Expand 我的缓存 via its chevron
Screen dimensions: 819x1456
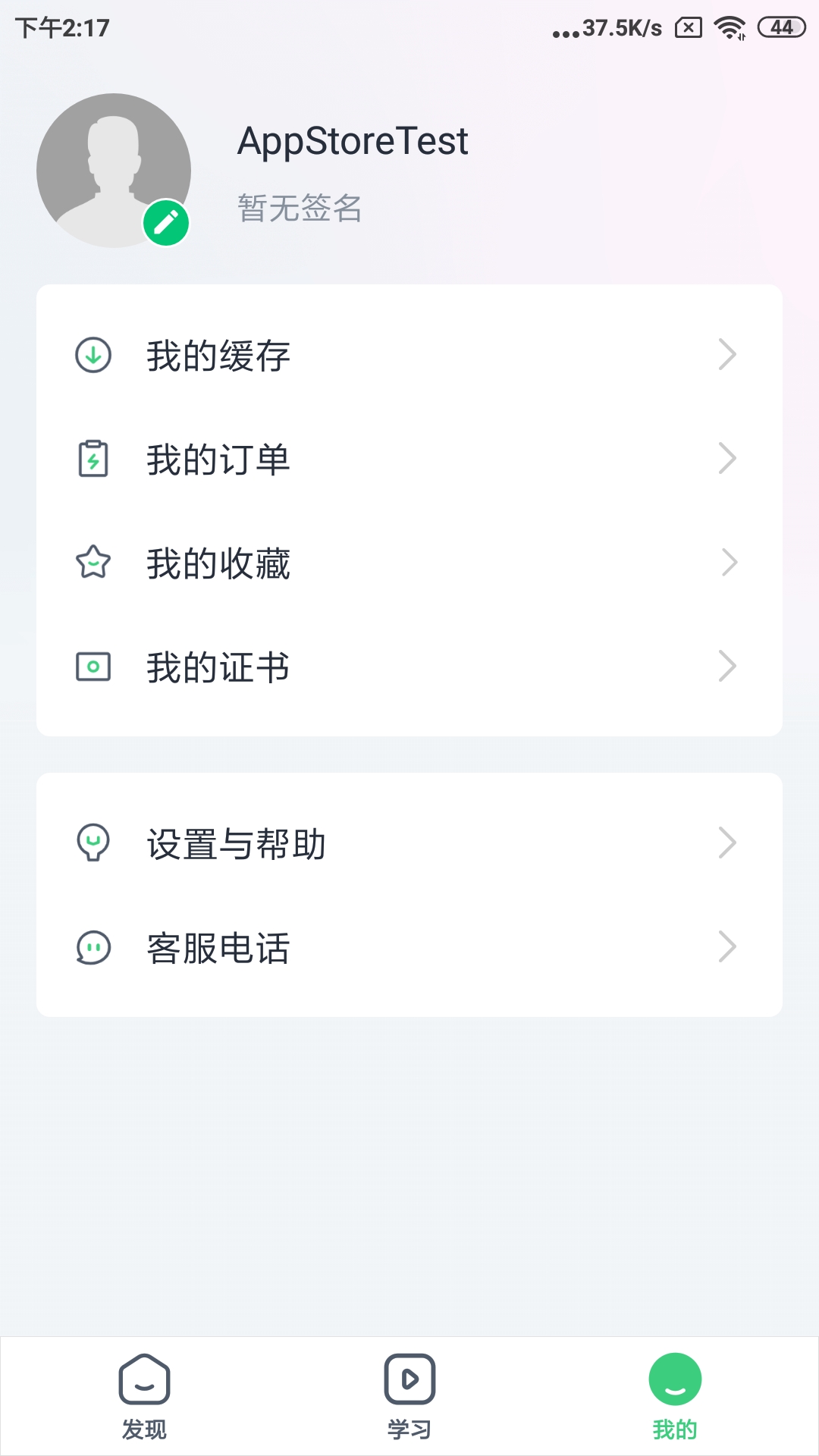tap(728, 353)
